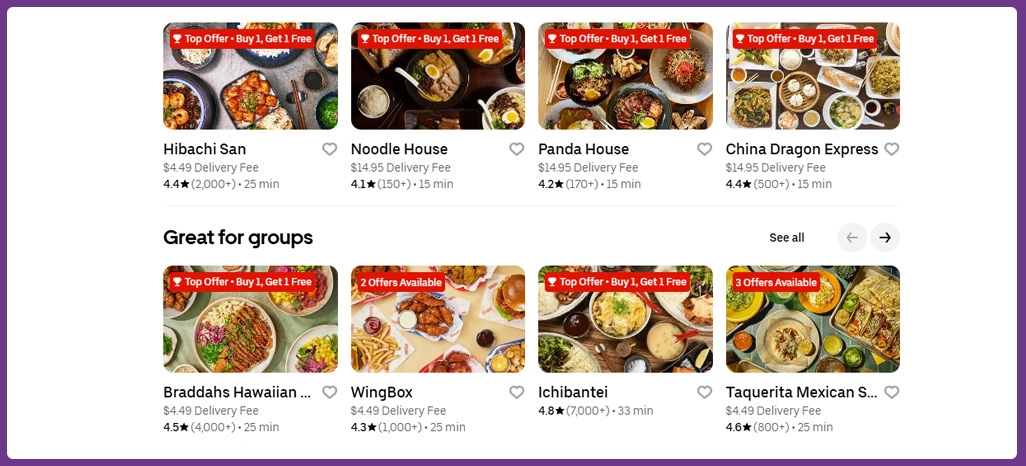1026x466 pixels.
Task: Save Noodle House to favorites
Action: point(516,149)
